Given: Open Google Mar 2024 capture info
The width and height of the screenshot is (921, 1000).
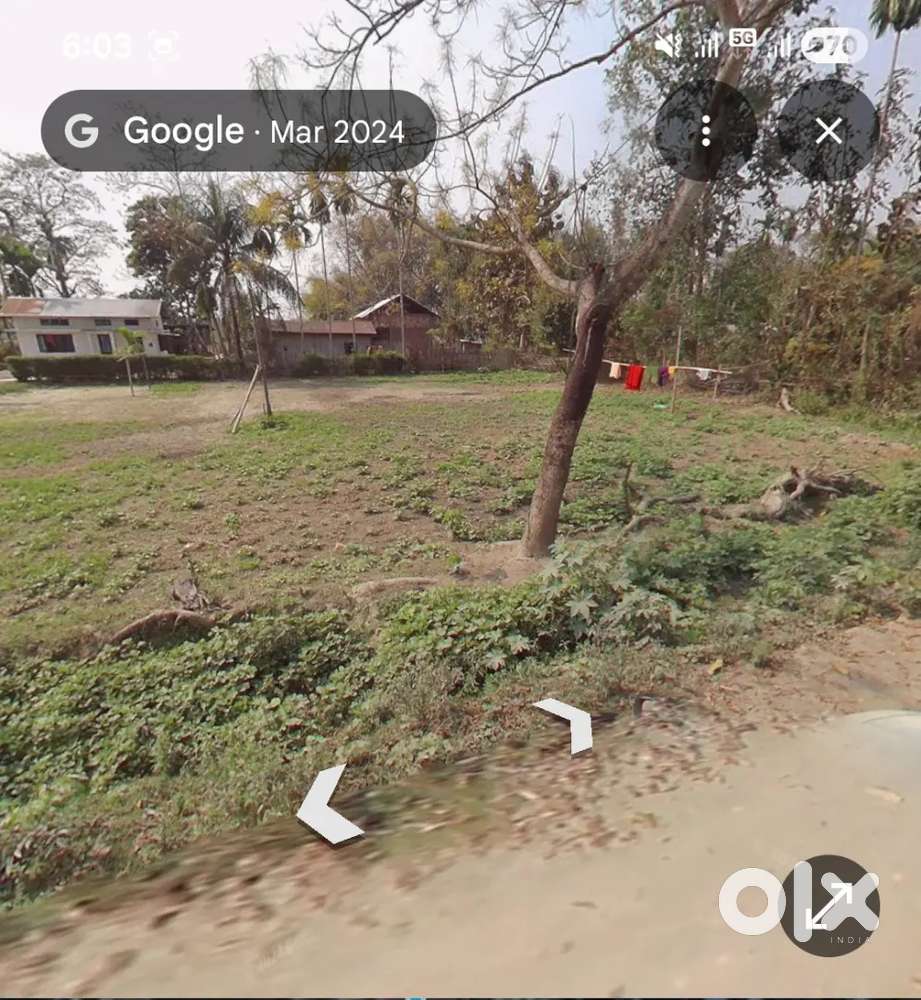Looking at the screenshot, I should point(238,131).
